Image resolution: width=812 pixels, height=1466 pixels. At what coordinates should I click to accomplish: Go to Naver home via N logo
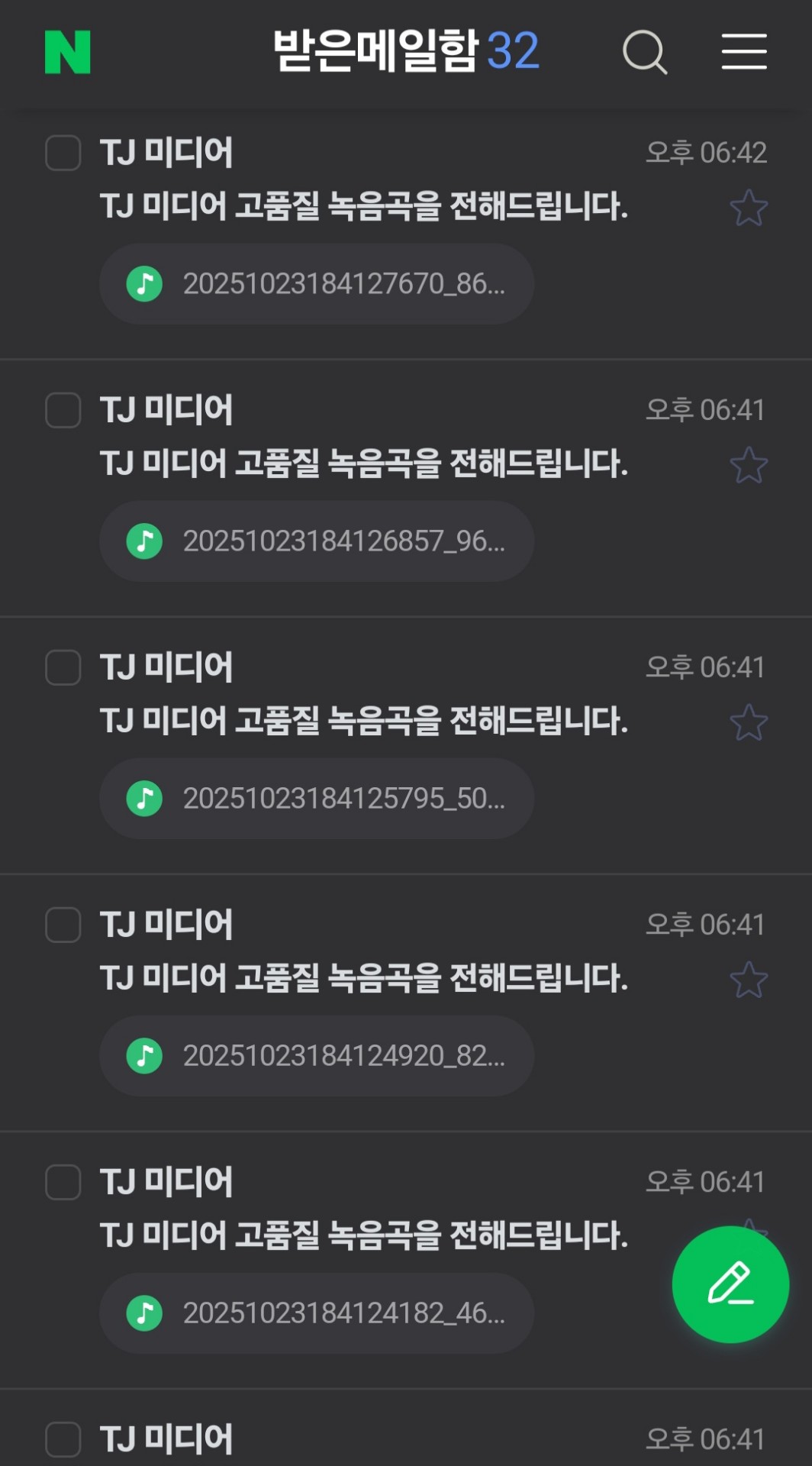coord(68,52)
